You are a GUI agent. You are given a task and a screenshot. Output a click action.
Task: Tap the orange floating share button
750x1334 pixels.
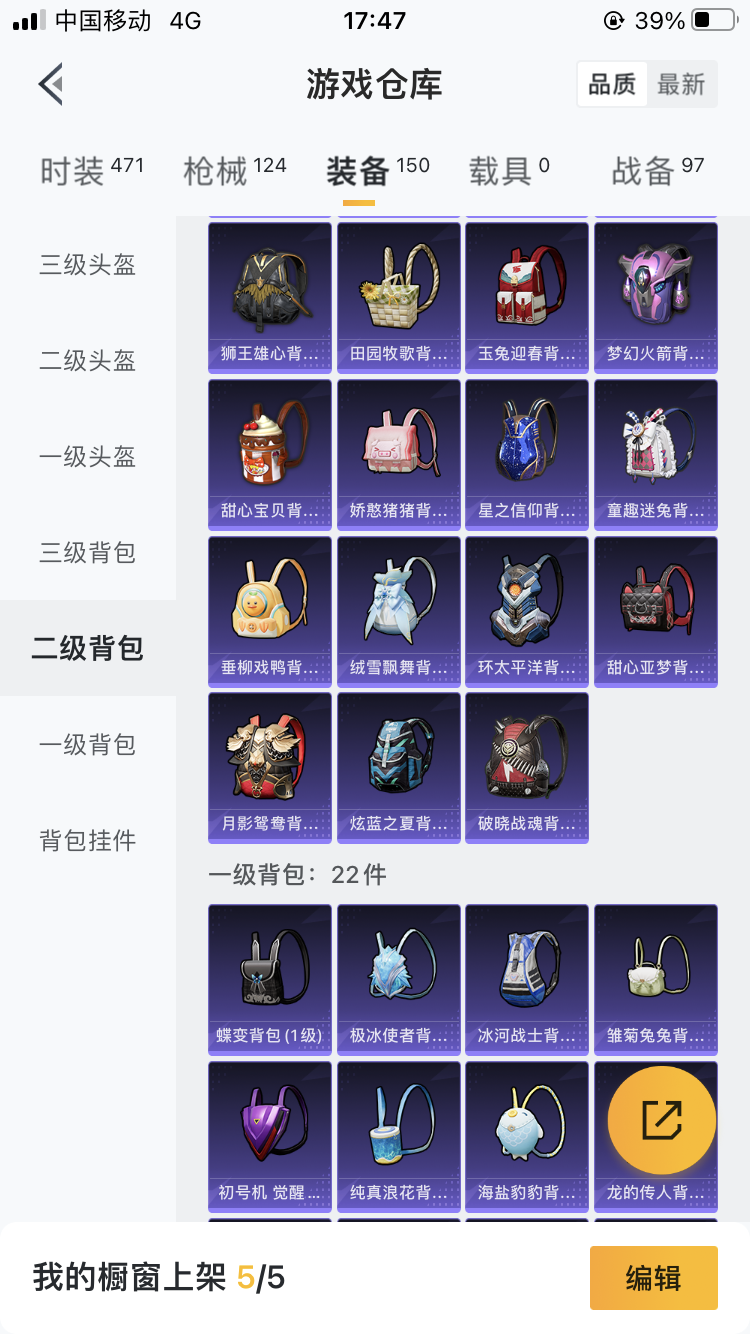(662, 1120)
